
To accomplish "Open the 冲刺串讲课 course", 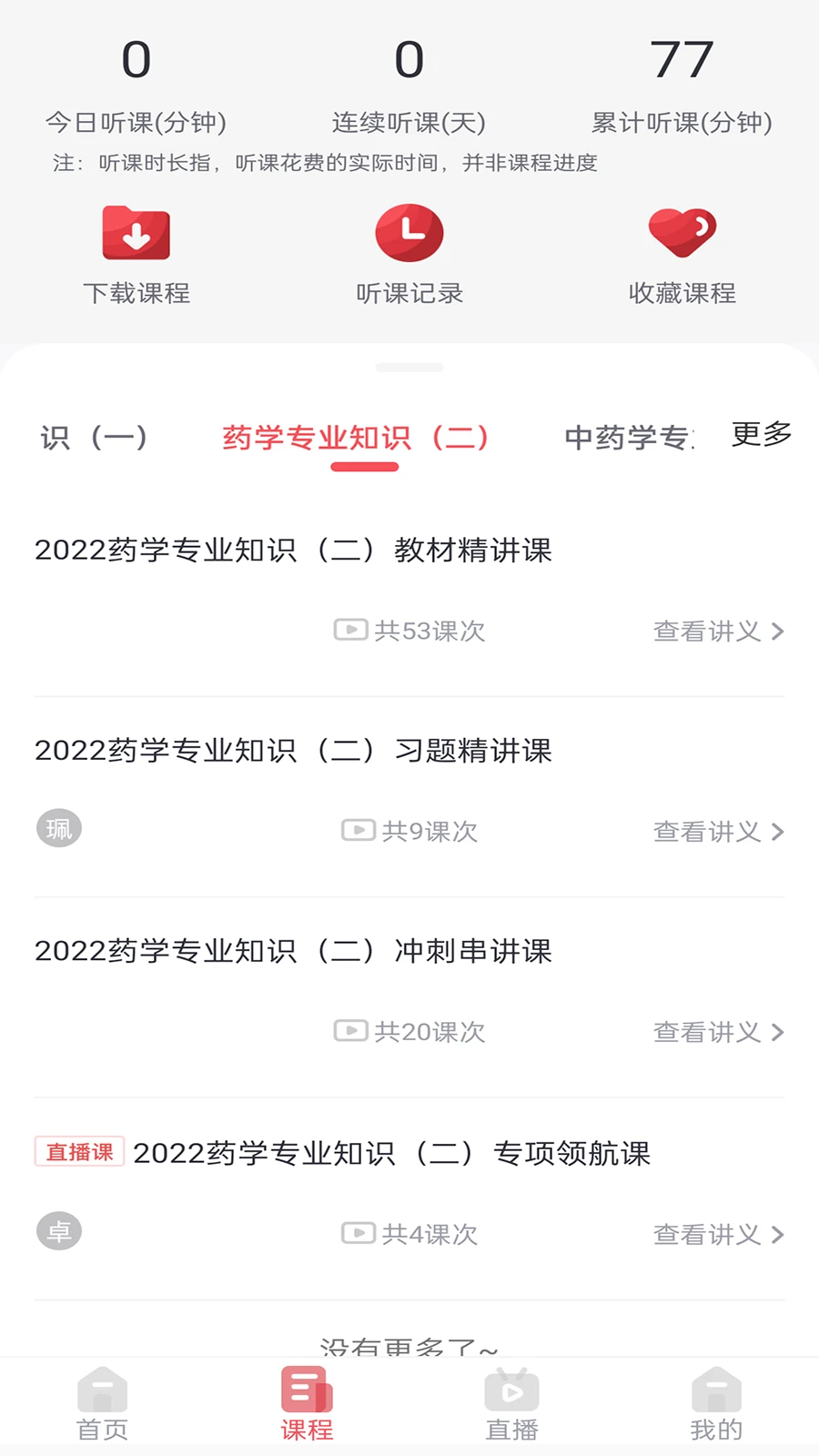I will pos(293,951).
